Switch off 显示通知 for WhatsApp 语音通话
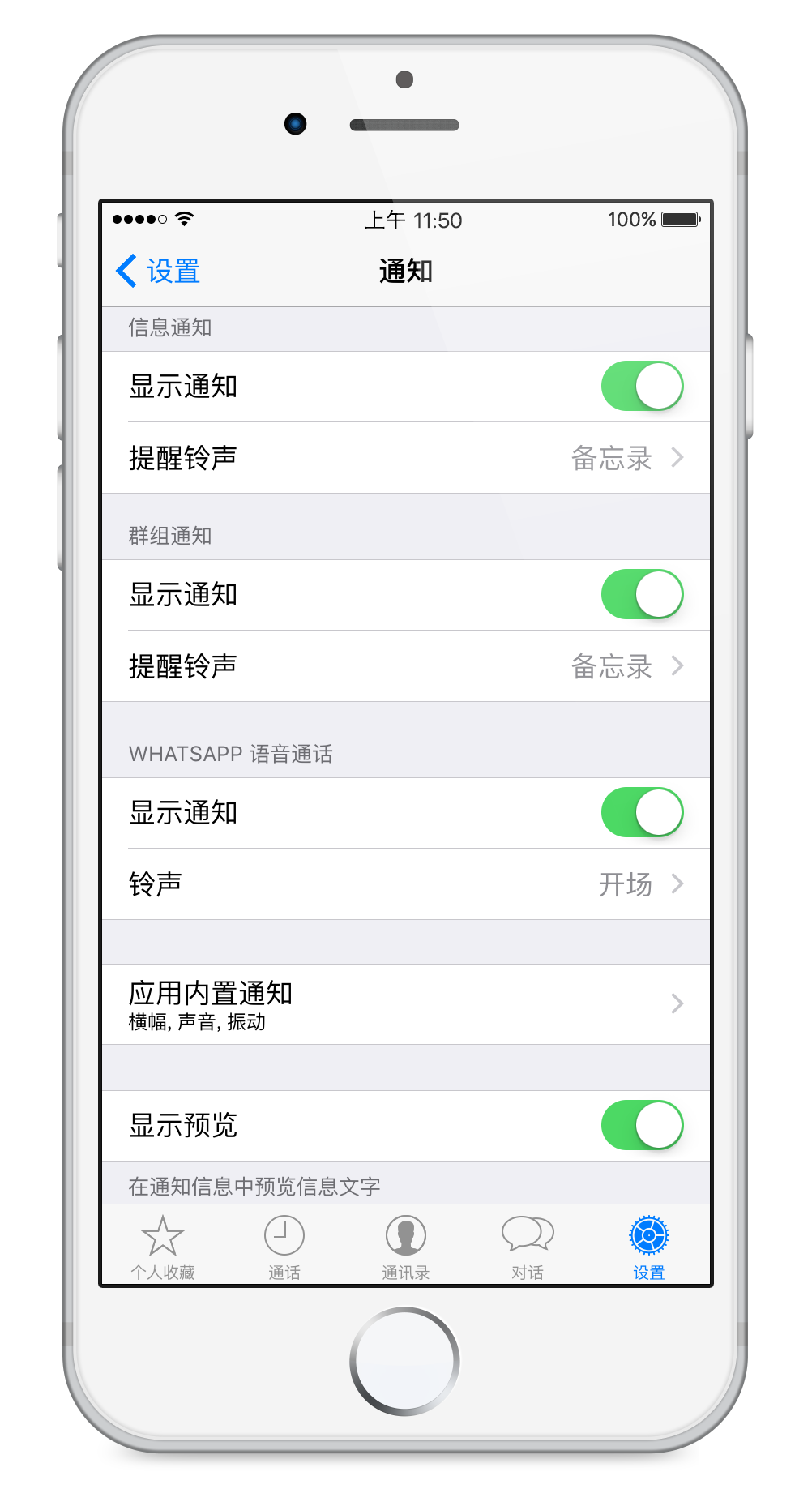Viewport: 812px width, 1506px height. (x=641, y=813)
